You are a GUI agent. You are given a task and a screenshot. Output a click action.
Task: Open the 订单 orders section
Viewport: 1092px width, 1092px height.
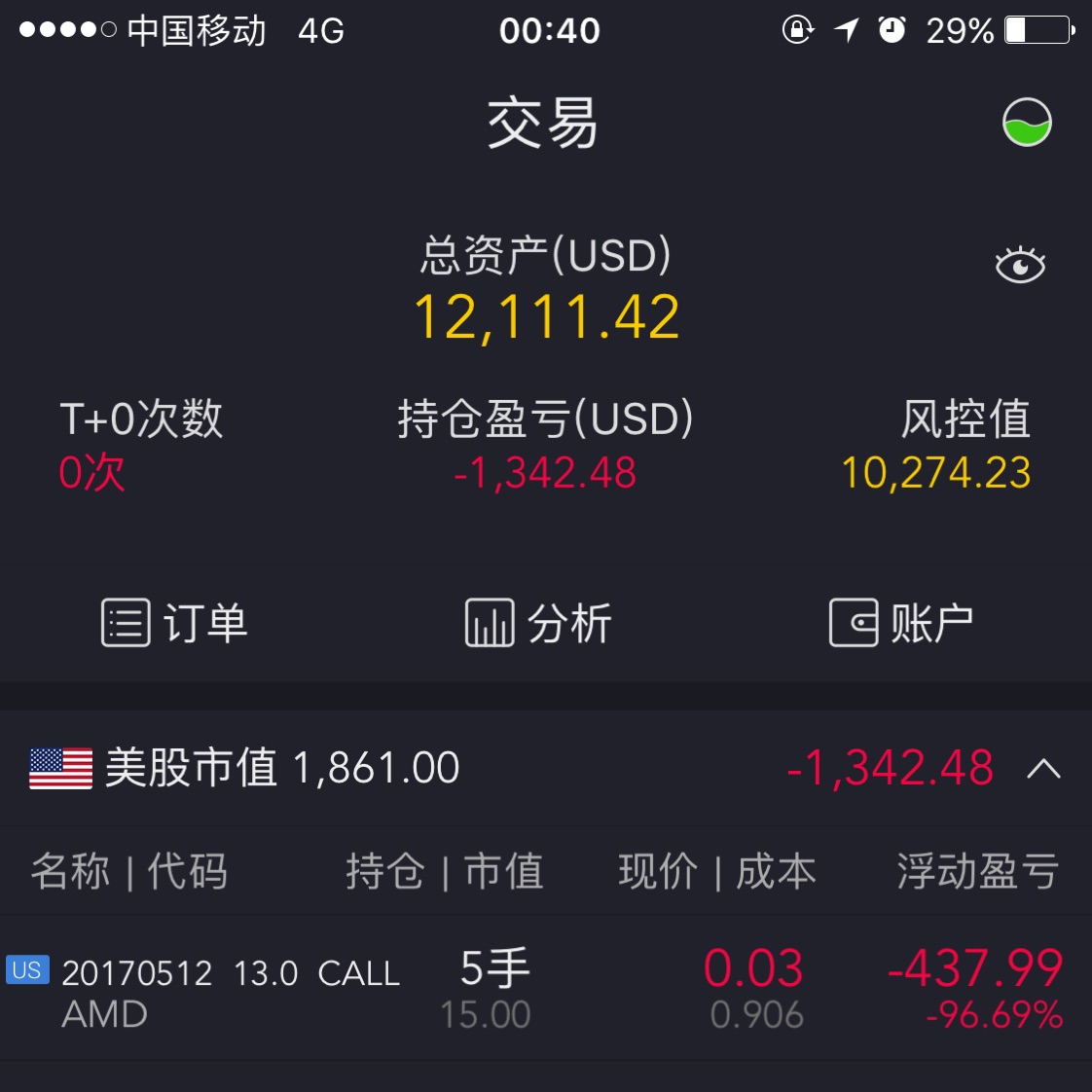175,623
